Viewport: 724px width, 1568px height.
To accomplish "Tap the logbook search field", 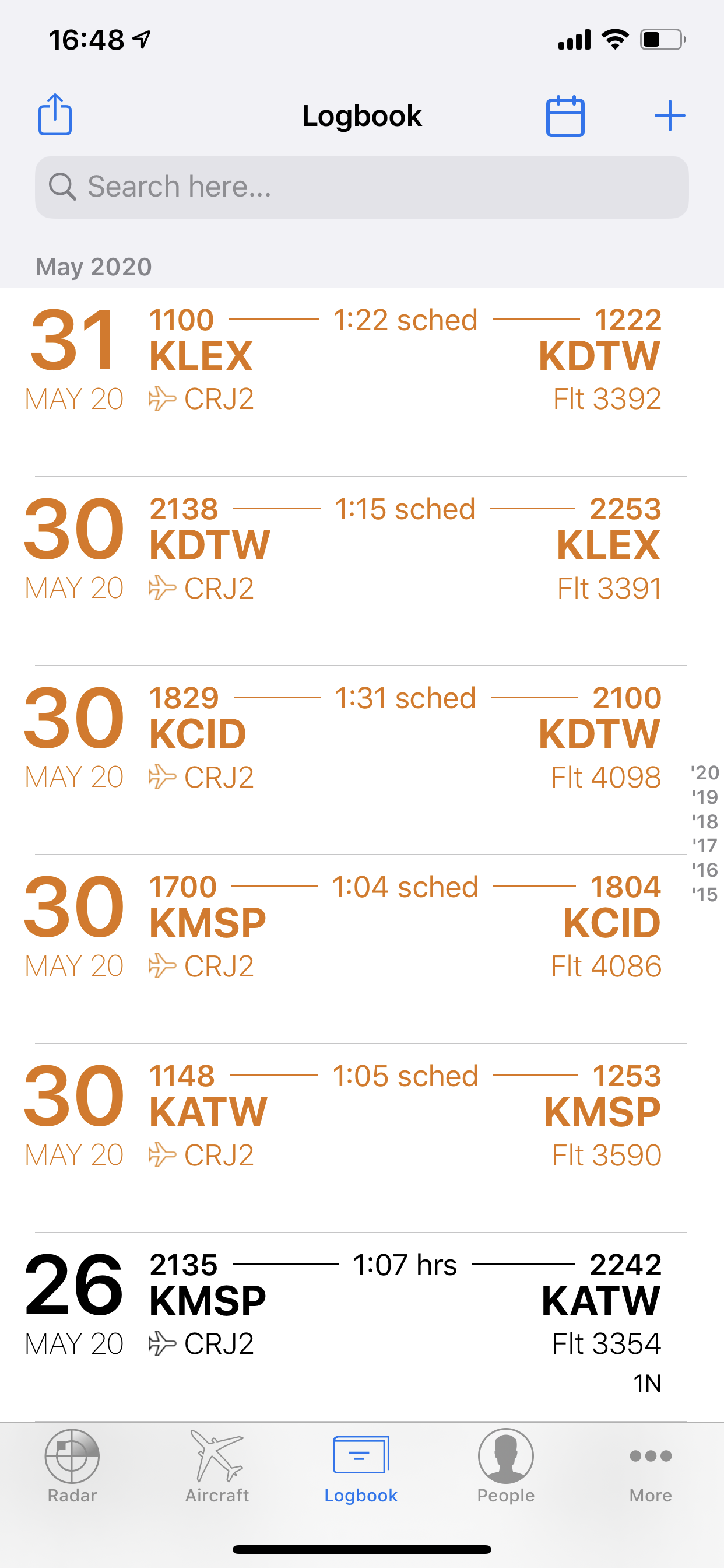I will (x=361, y=187).
